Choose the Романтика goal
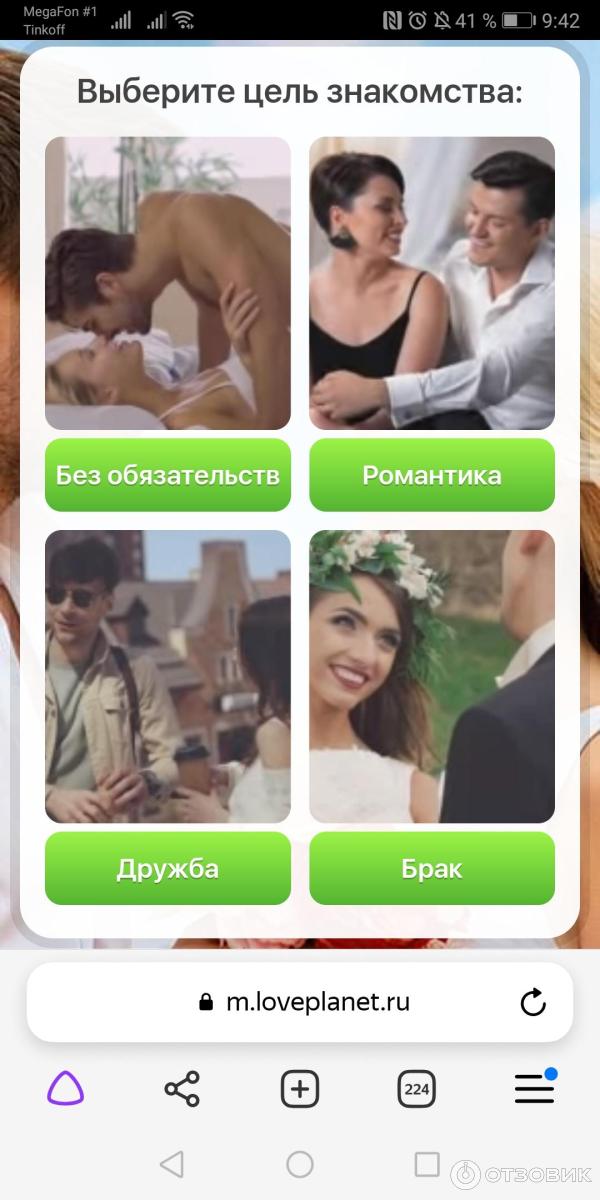Screen dimensions: 600x1200 click(x=432, y=475)
